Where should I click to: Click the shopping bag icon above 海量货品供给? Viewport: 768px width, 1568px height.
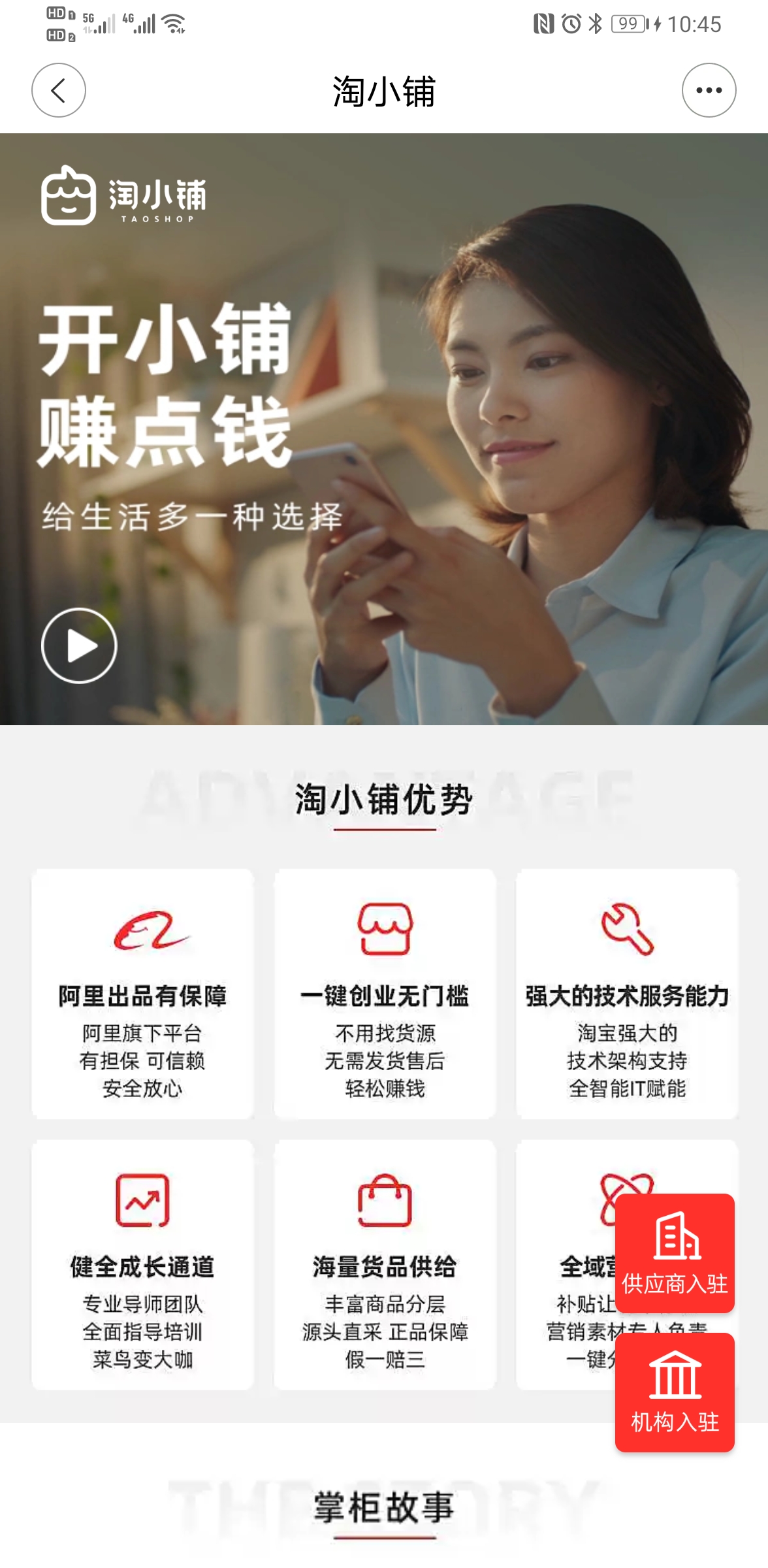coord(385,1202)
